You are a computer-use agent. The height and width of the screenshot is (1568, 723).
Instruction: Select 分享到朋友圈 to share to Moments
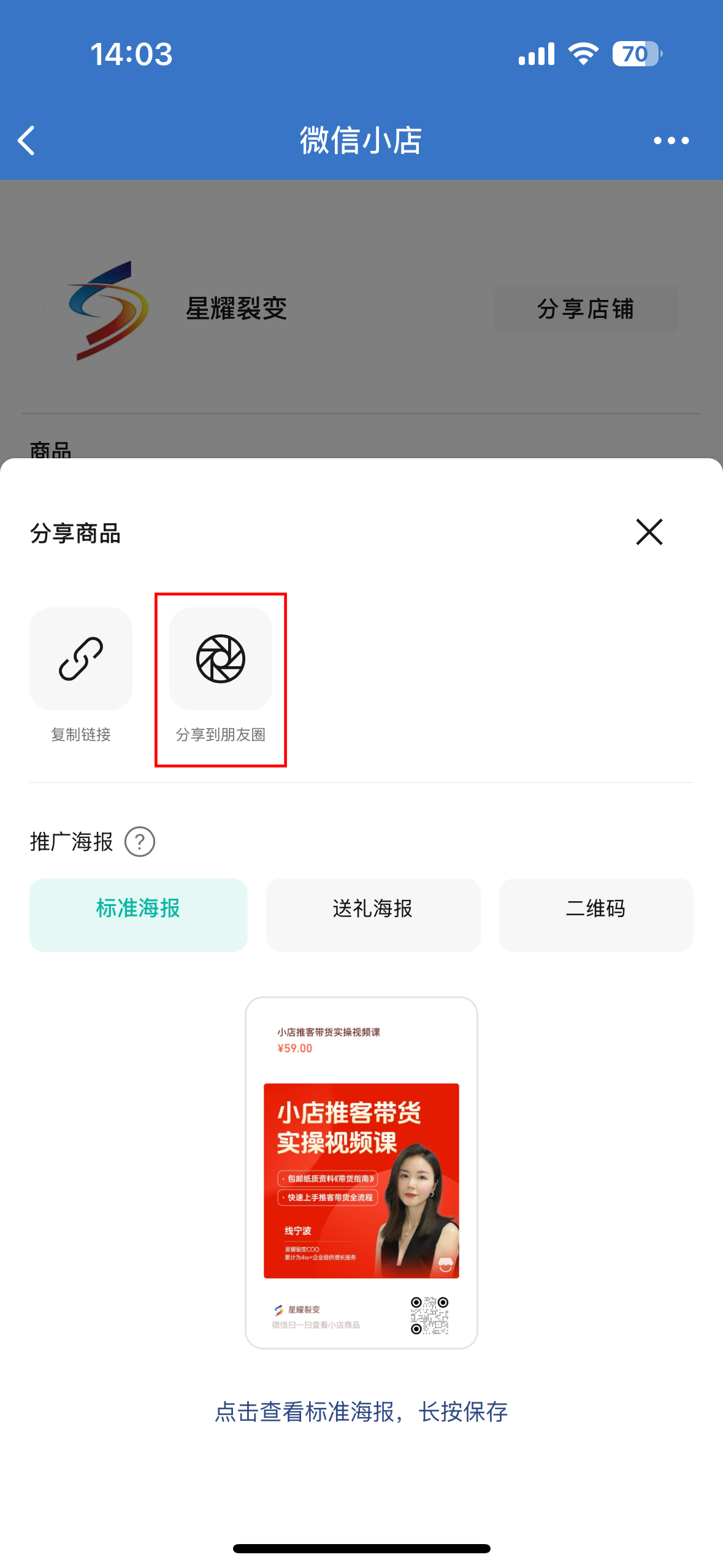pyautogui.click(x=221, y=659)
